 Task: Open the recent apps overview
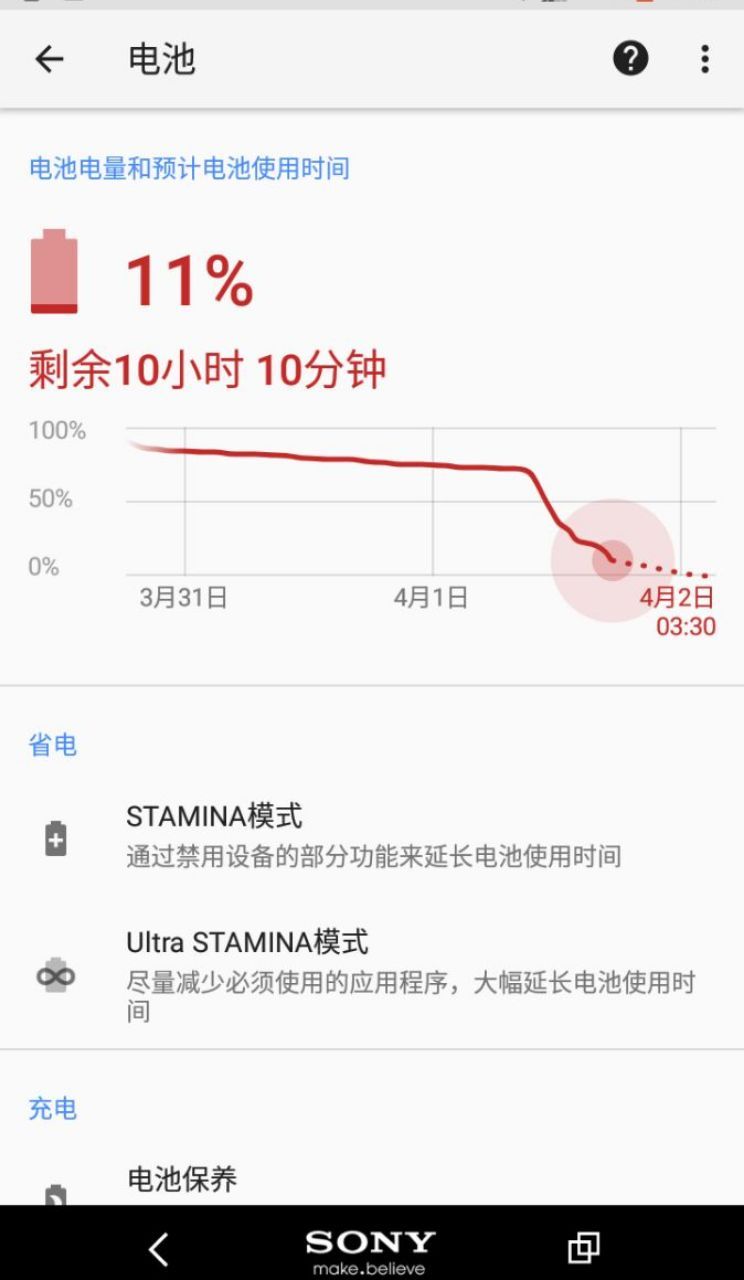click(584, 1247)
